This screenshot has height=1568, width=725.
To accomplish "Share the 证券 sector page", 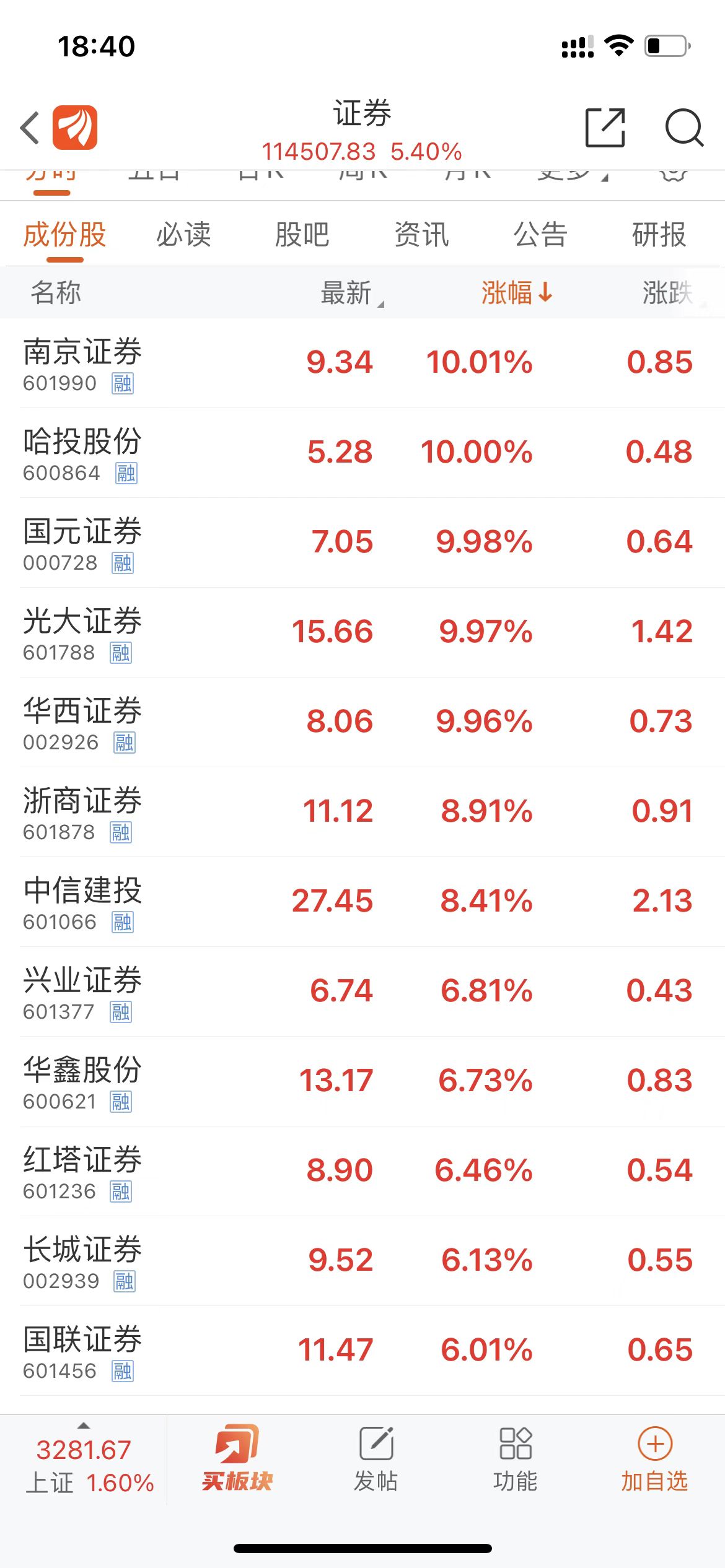I will pyautogui.click(x=605, y=128).
